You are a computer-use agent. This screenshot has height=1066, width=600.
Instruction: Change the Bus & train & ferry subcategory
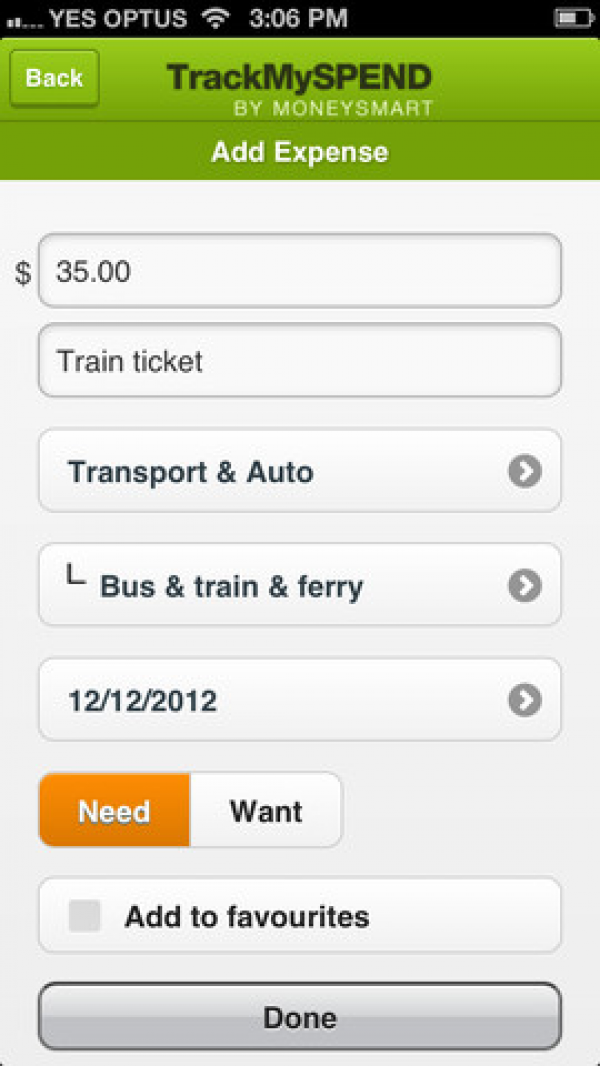[x=300, y=585]
